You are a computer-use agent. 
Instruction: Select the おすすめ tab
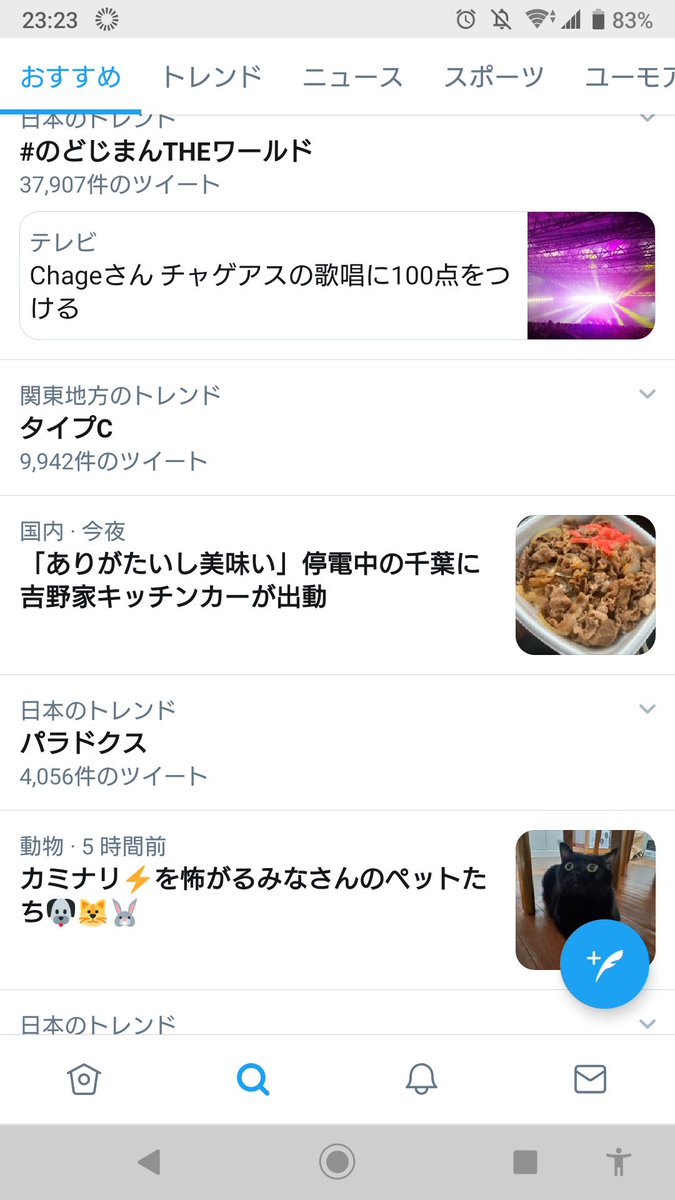click(71, 76)
